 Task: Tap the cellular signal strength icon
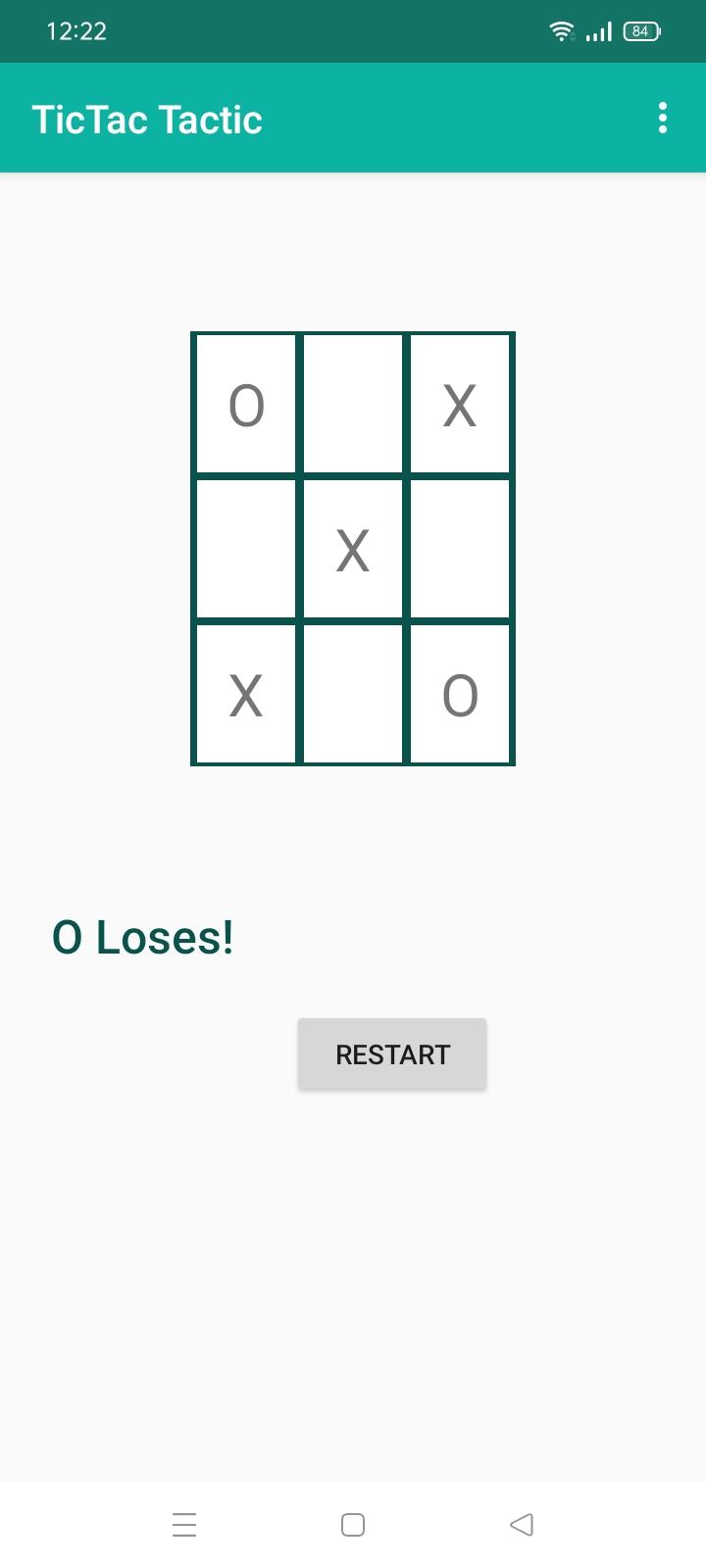coord(598,30)
